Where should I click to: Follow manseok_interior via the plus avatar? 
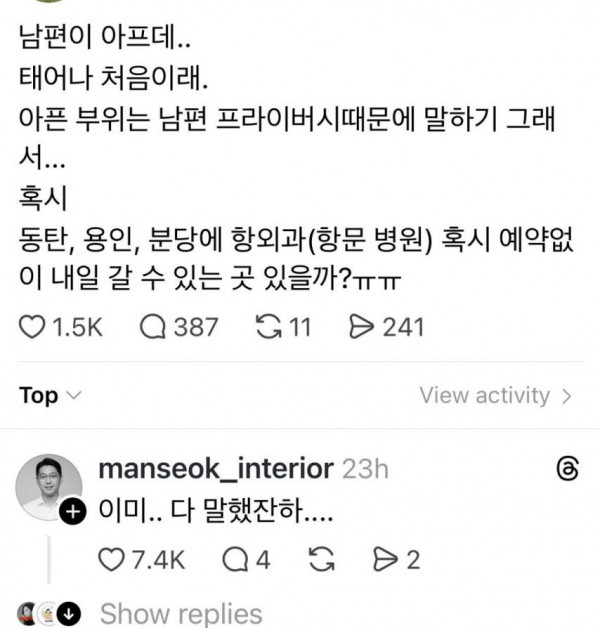click(x=71, y=513)
